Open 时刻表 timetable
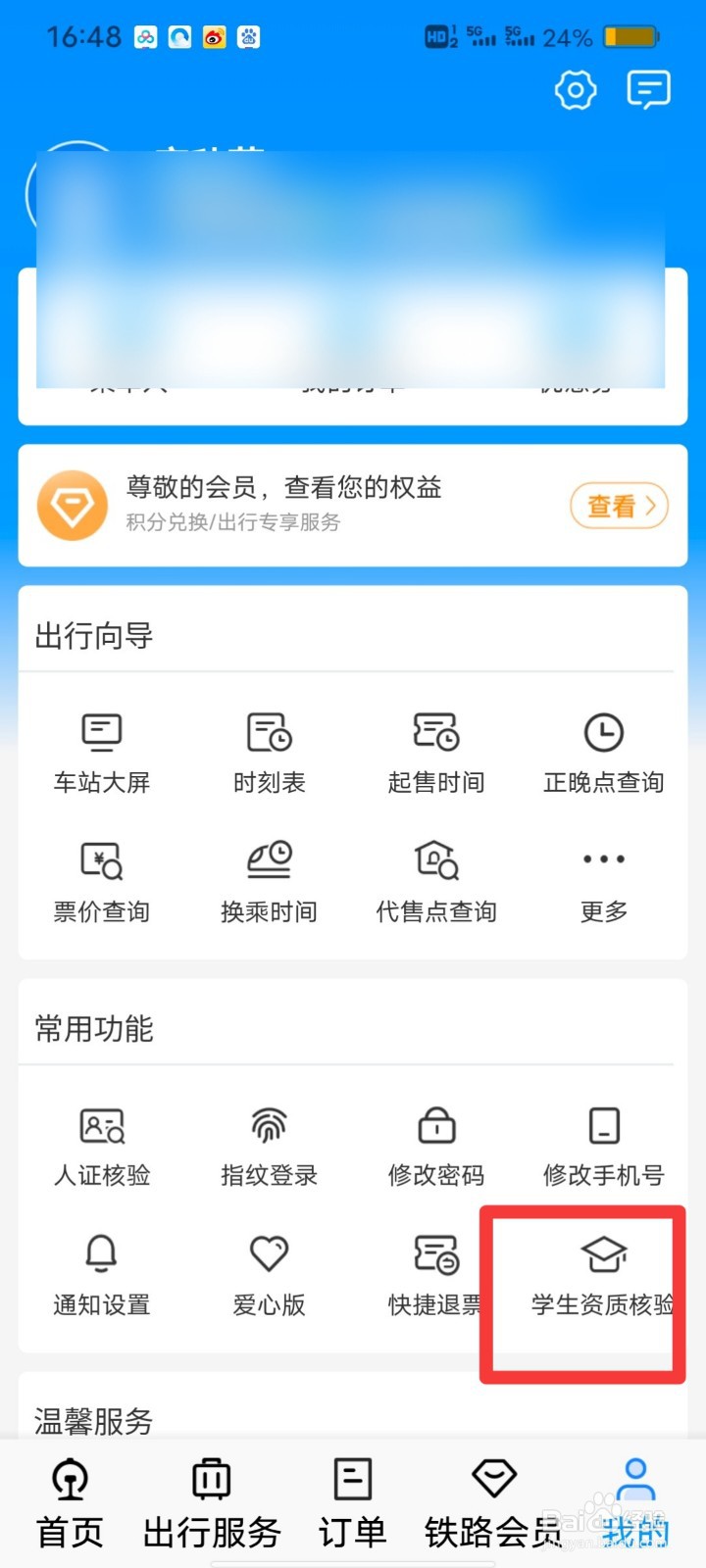This screenshot has height=1568, width=706. (270, 753)
